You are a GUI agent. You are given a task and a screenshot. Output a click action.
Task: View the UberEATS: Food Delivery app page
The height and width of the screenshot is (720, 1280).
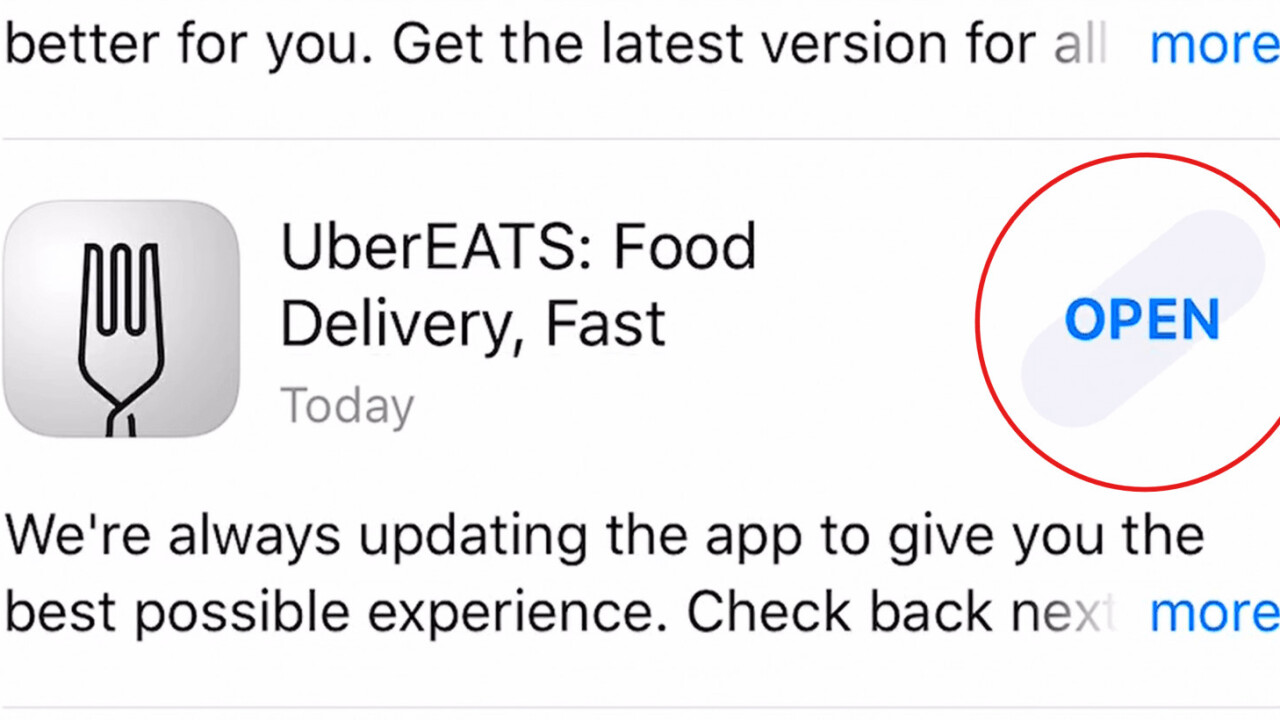click(517, 285)
